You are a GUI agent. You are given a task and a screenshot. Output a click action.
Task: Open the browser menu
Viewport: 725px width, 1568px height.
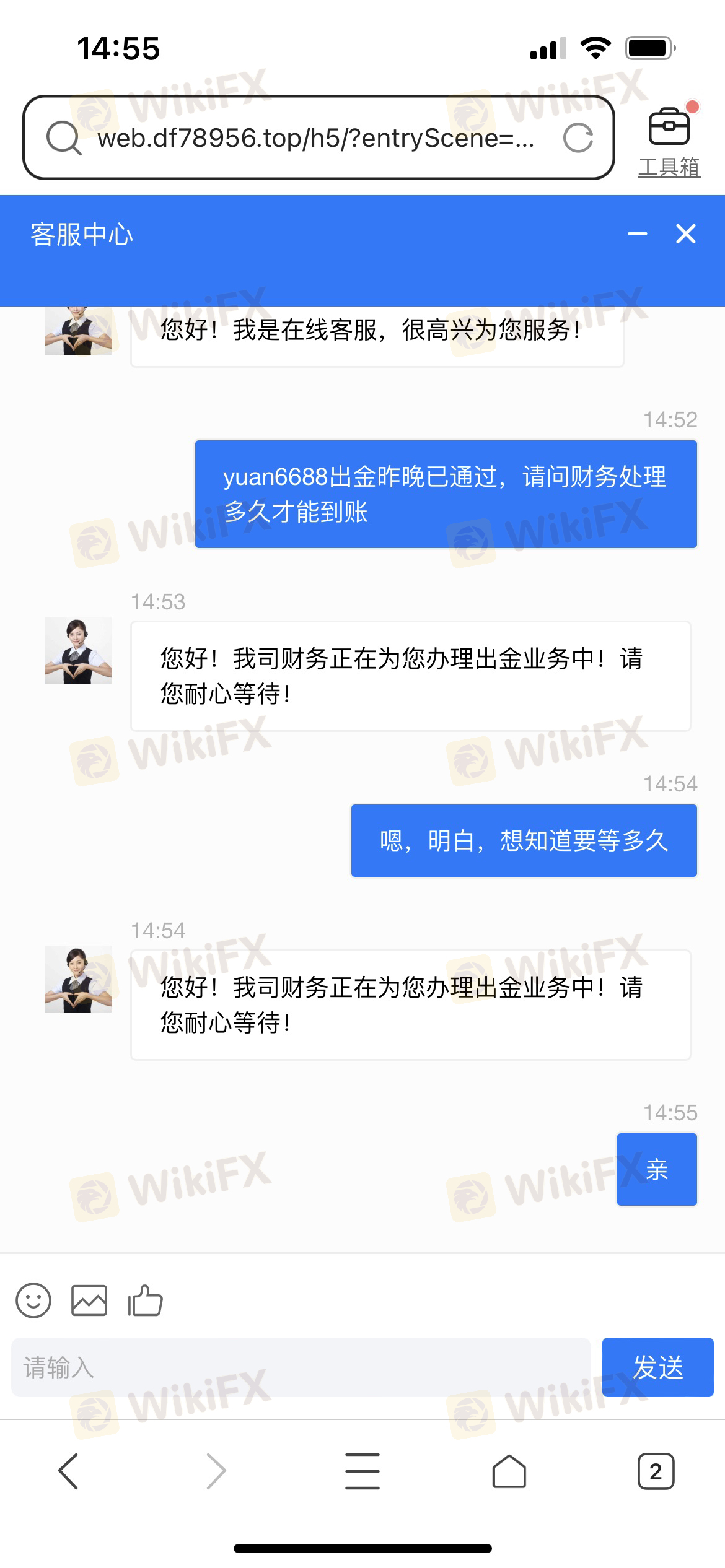coord(362,1471)
